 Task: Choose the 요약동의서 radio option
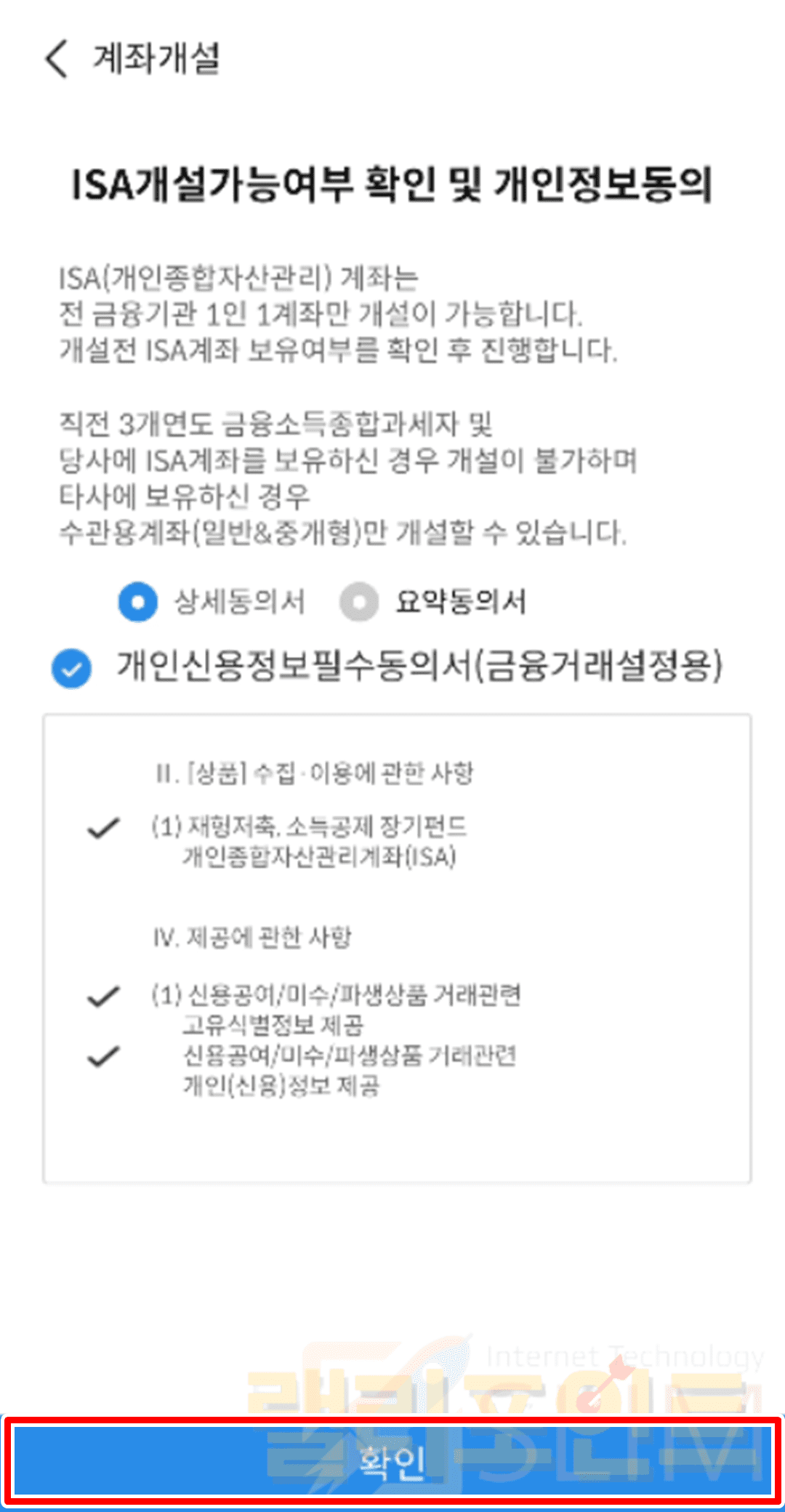pyautogui.click(x=359, y=602)
